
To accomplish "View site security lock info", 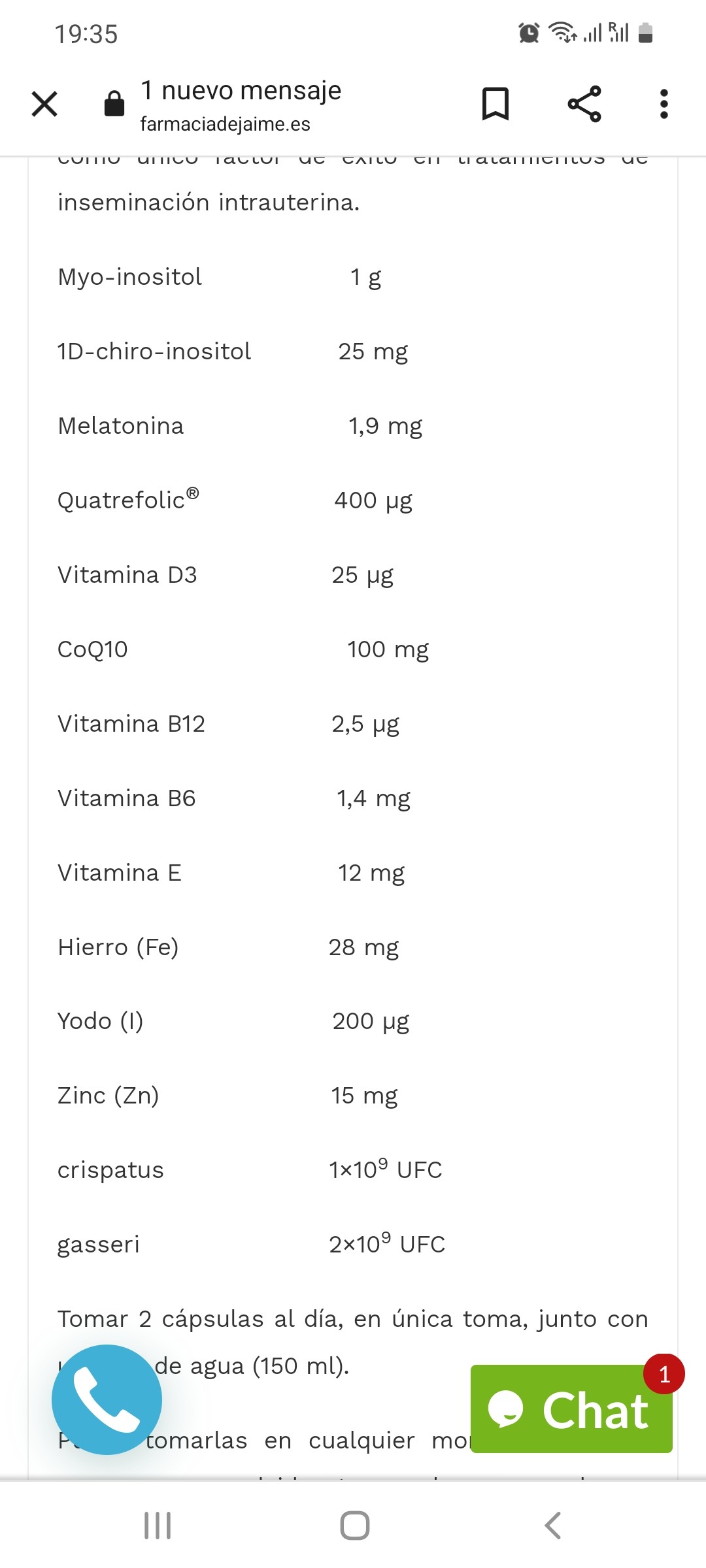I will tap(114, 104).
